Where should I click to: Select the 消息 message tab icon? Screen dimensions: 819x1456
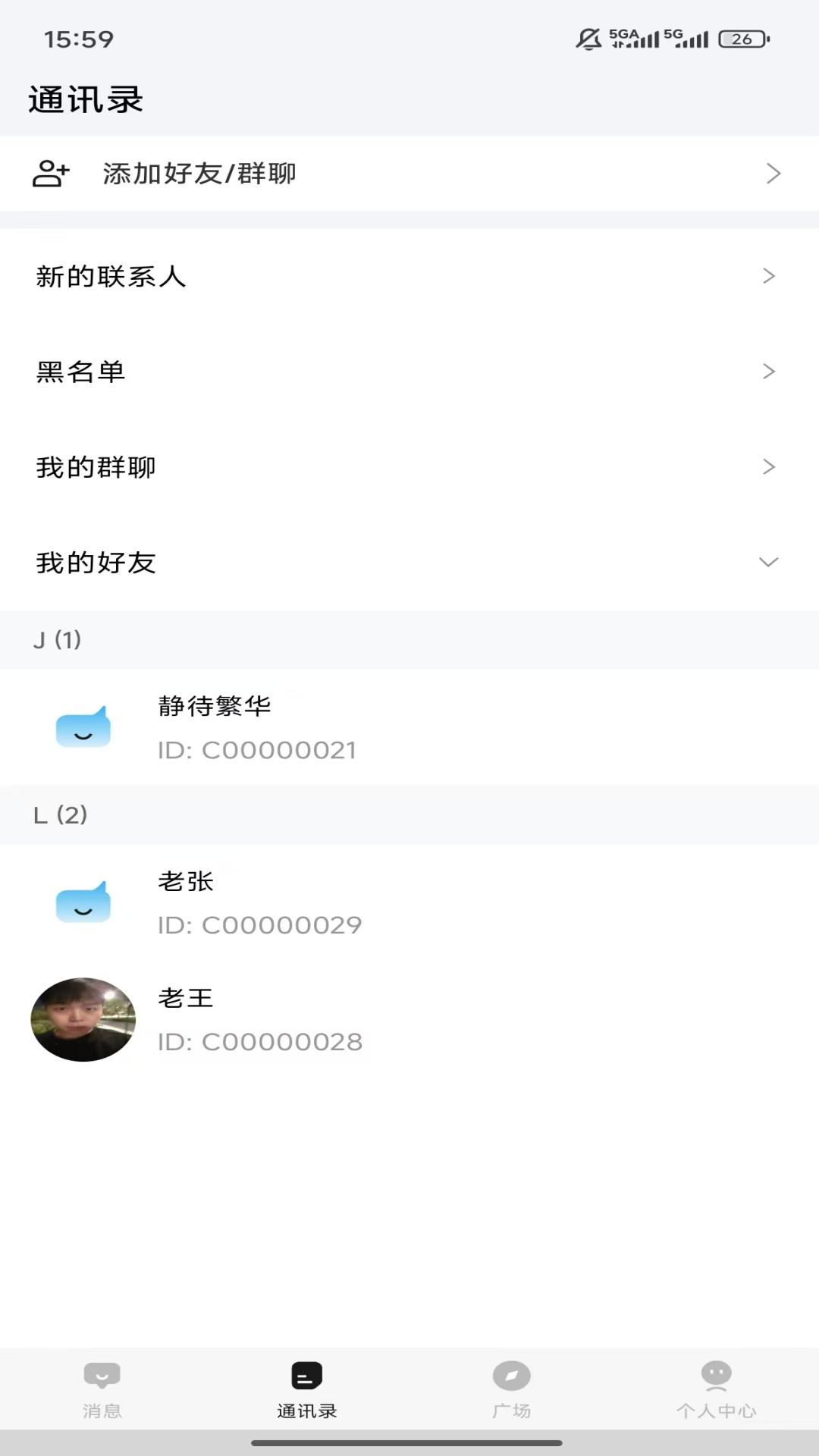[101, 1374]
